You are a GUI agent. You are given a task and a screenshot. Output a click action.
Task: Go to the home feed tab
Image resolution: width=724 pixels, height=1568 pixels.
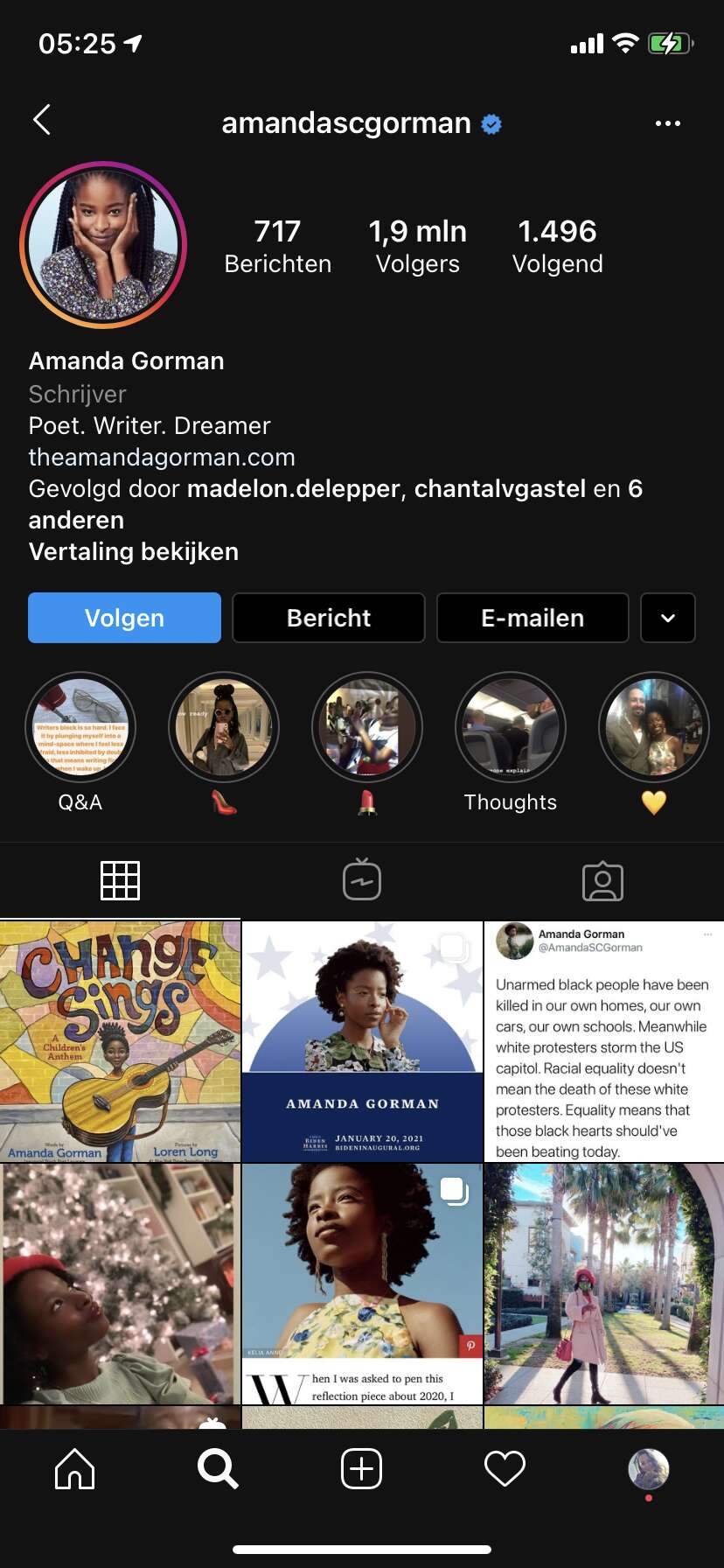[x=74, y=1468]
